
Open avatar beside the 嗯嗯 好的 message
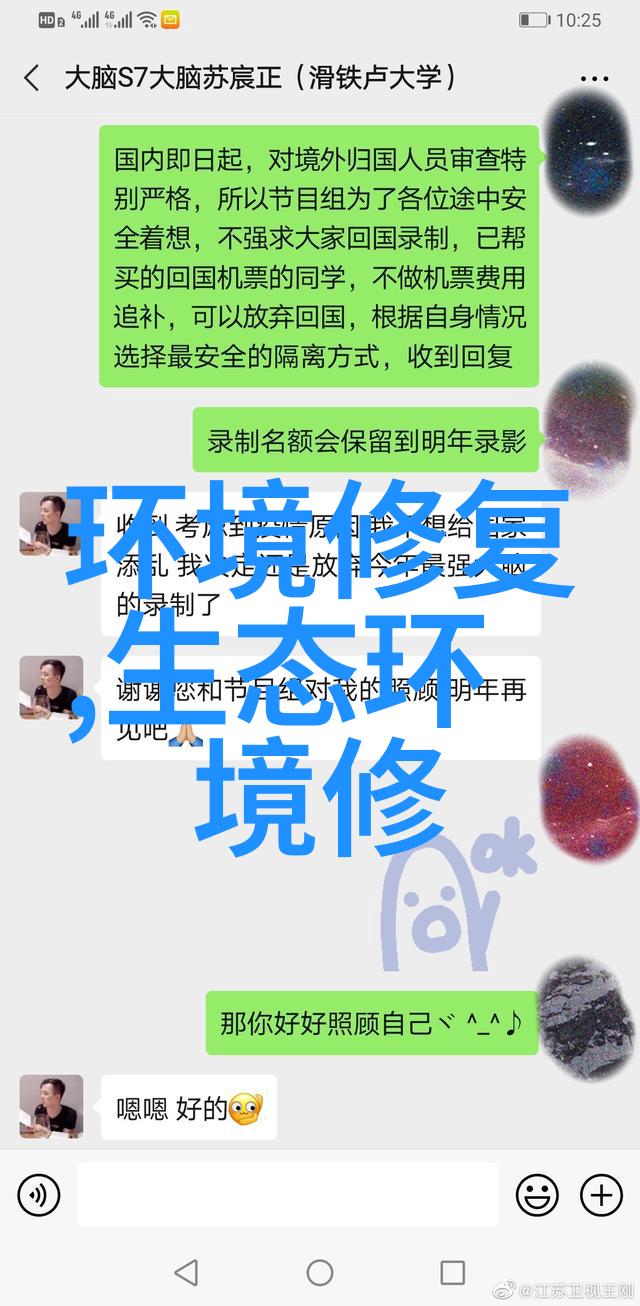coord(50,1106)
